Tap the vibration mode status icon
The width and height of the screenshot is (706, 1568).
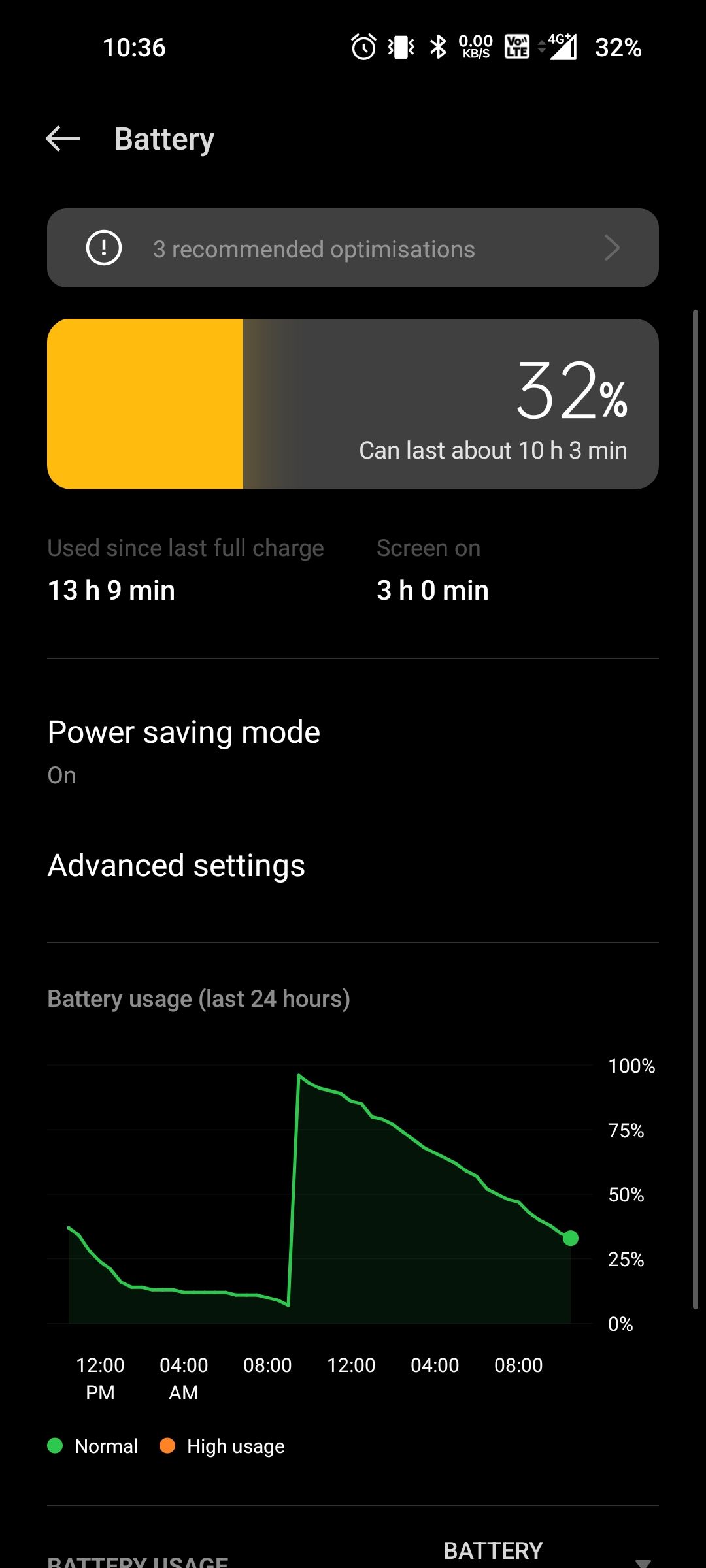(x=401, y=48)
